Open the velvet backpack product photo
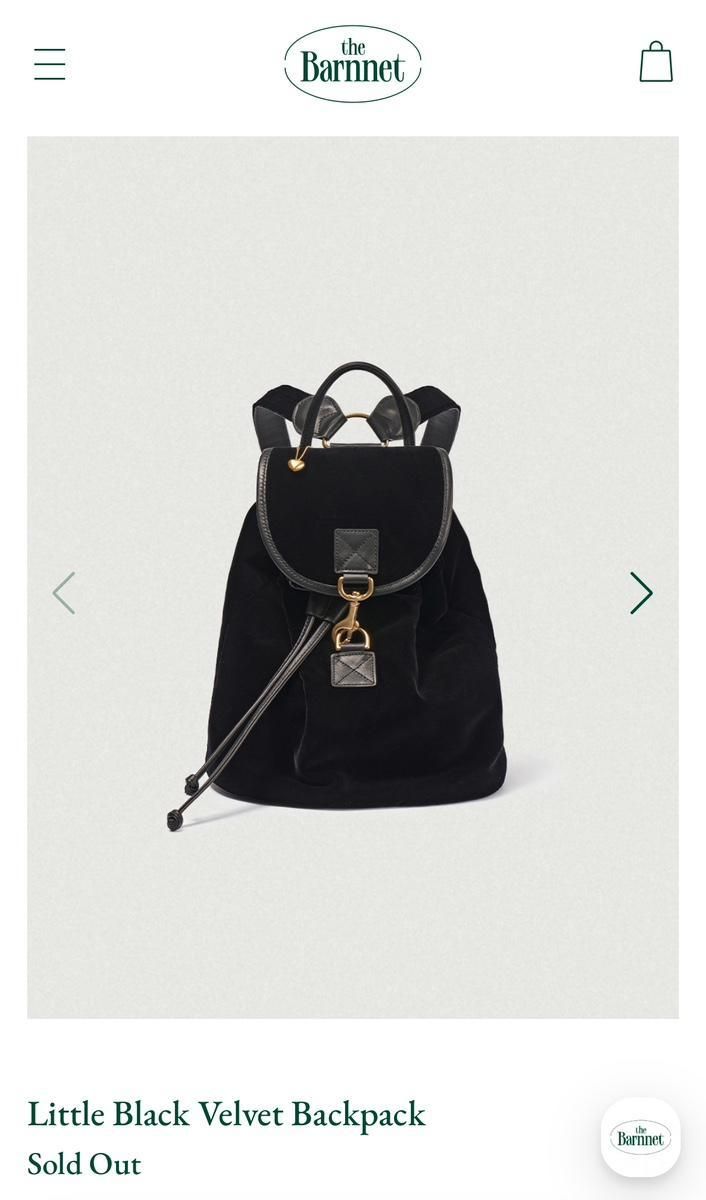This screenshot has width=706, height=1200. (x=353, y=577)
